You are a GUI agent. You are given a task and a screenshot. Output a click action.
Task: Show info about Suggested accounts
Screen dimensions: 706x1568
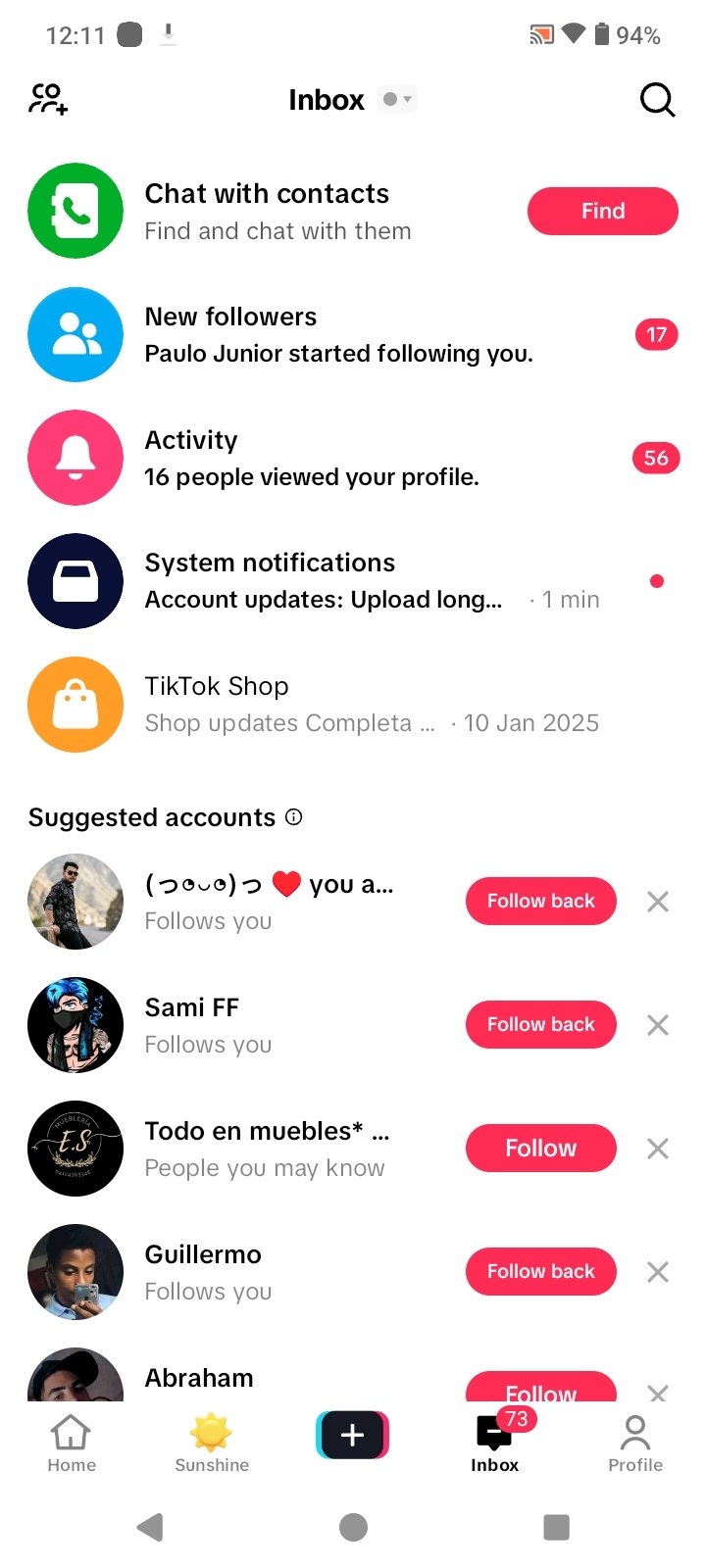[x=294, y=817]
